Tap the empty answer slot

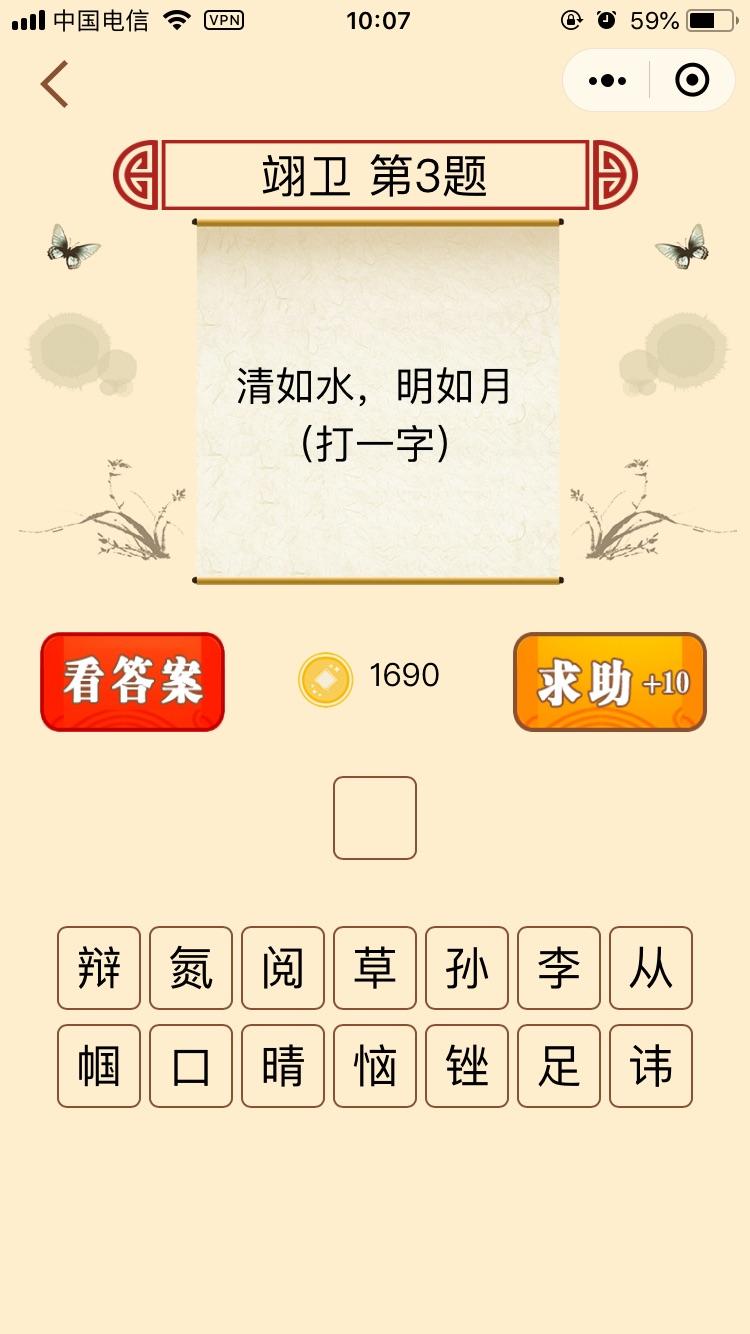375,818
